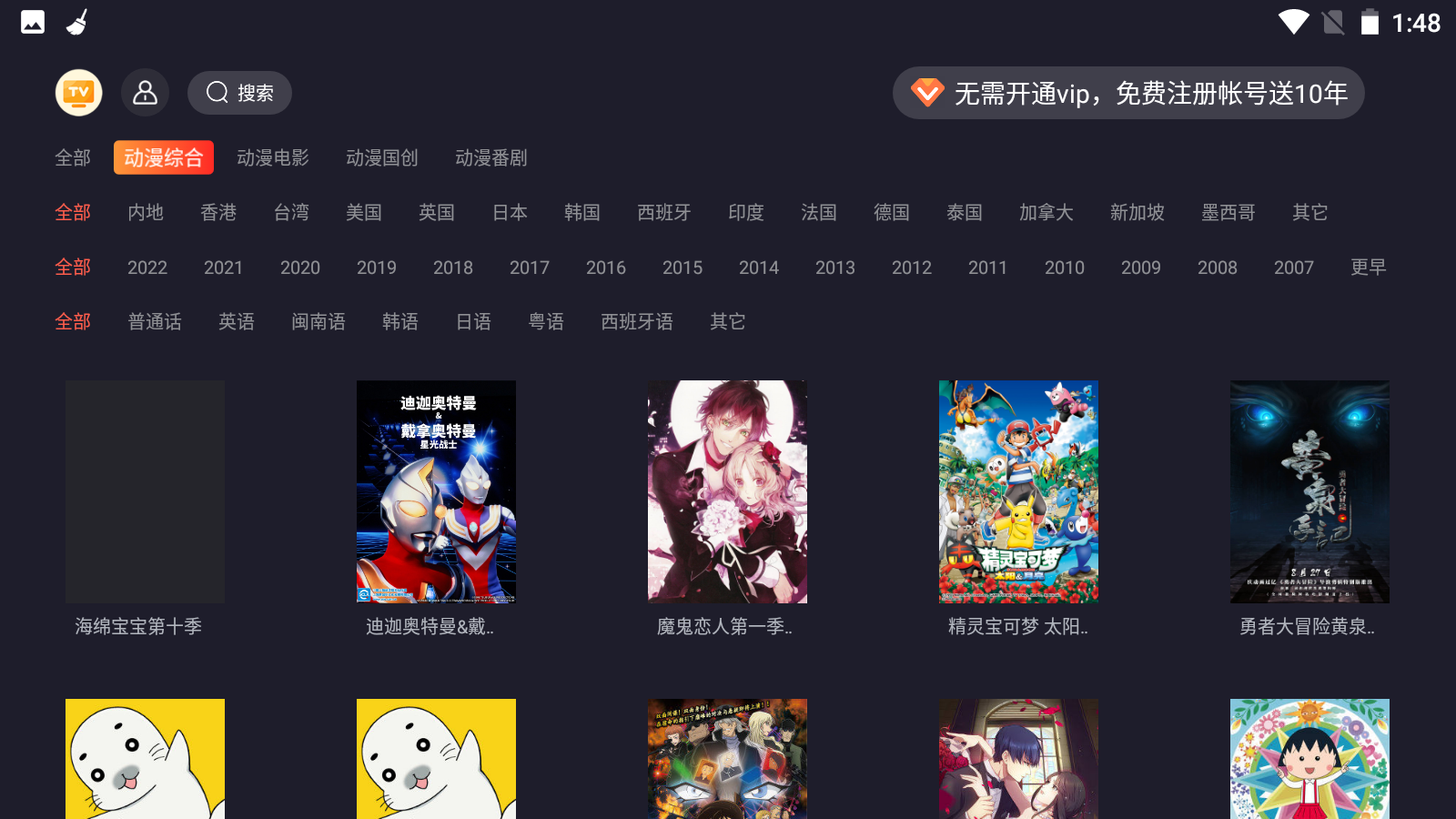Open 海绵宝宝第十季
The height and width of the screenshot is (819, 1456).
pos(145,491)
